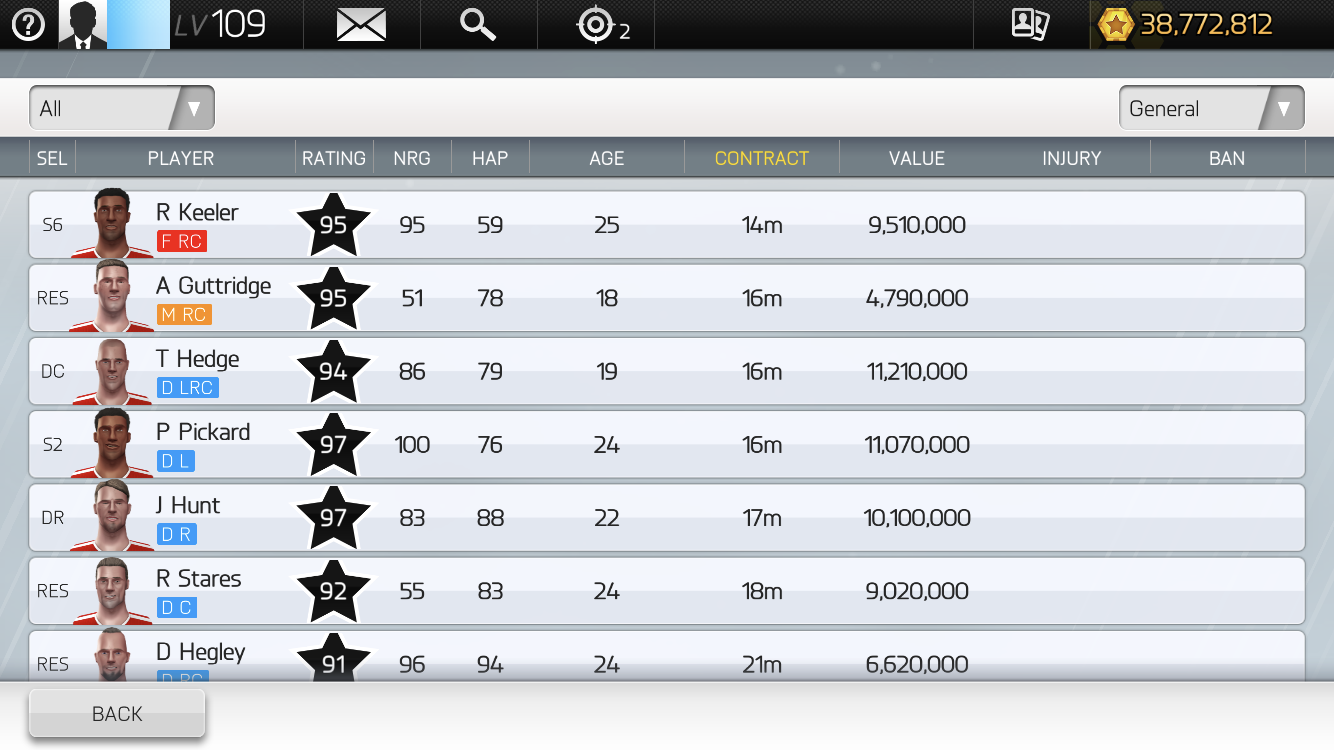Go back with the BACK button

coord(117,714)
